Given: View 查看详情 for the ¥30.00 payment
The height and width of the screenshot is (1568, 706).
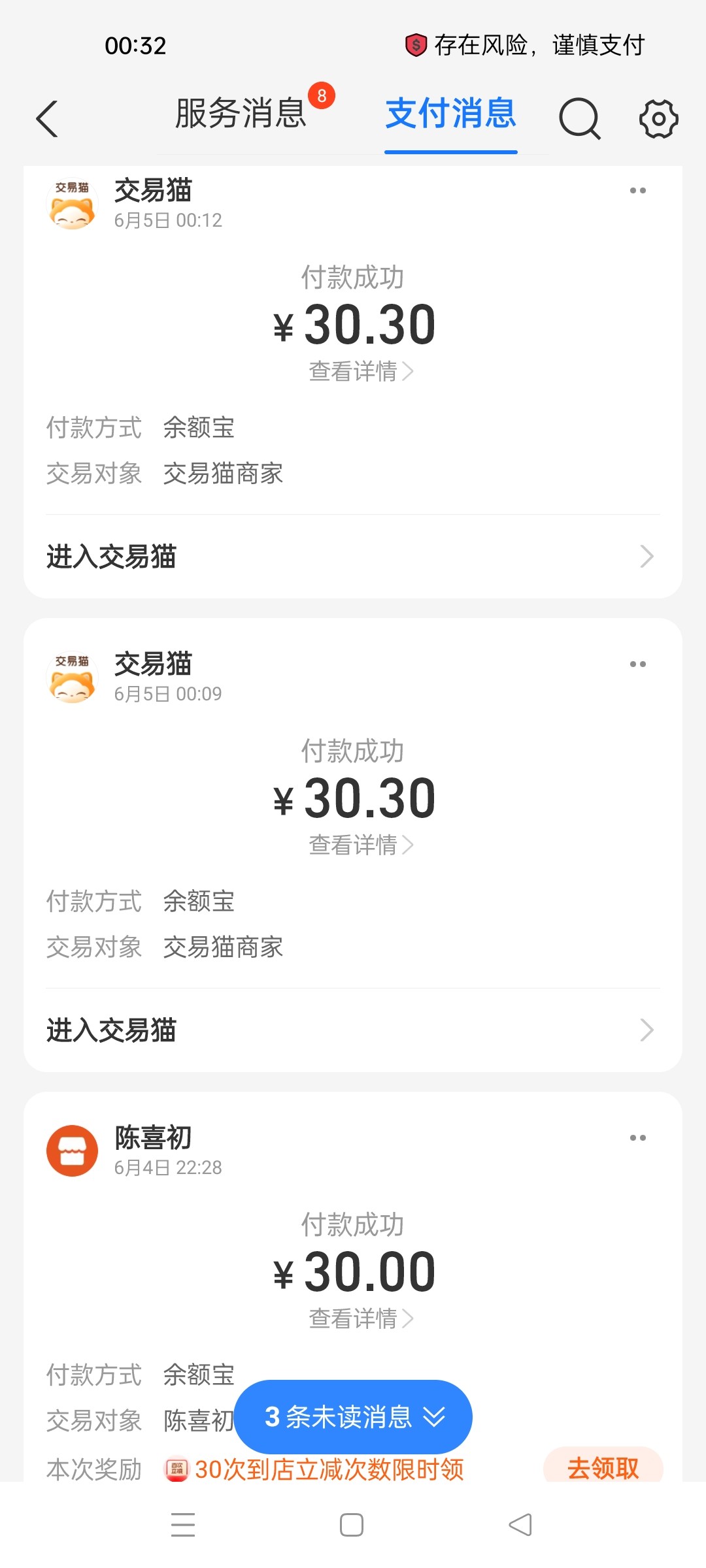Looking at the screenshot, I should (360, 1319).
